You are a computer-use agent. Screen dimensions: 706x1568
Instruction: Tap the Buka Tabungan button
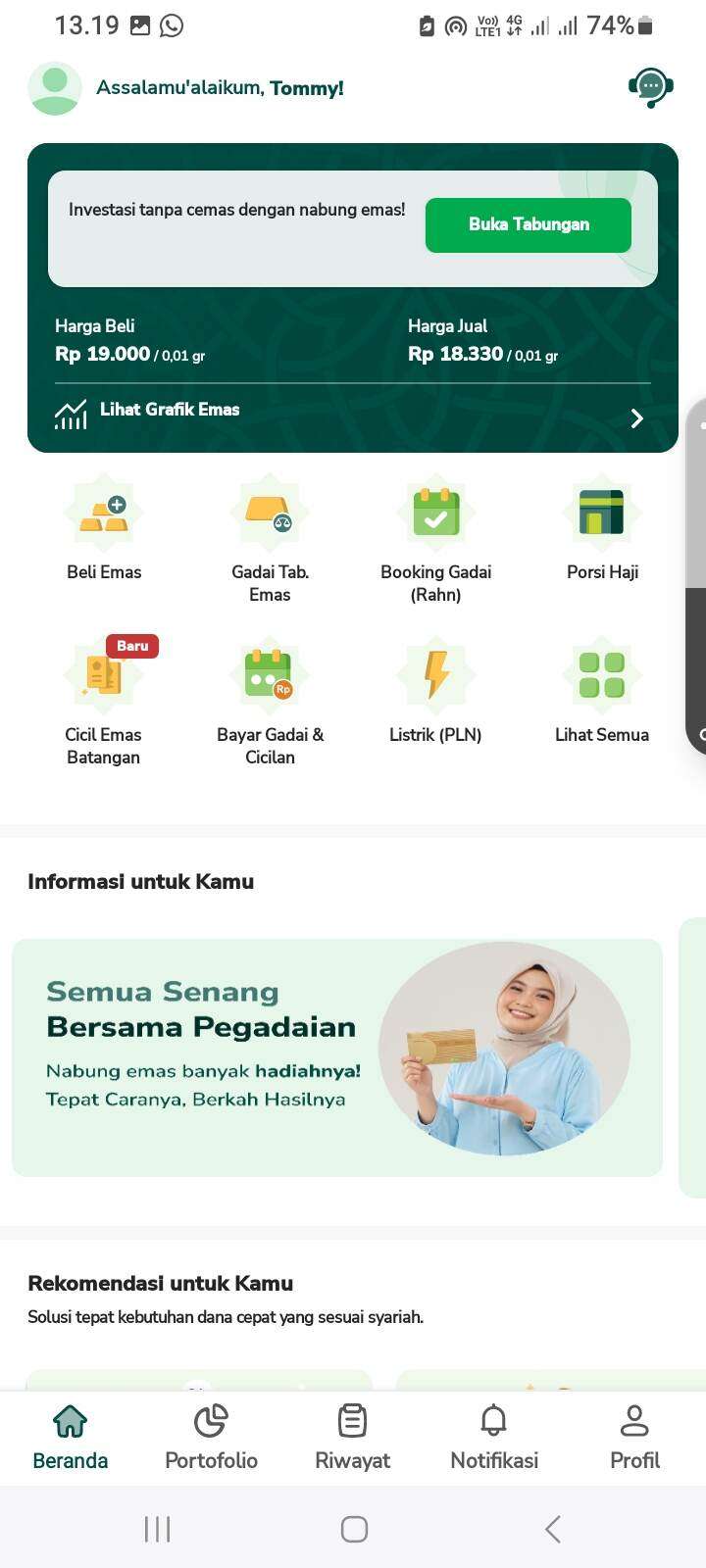(x=529, y=224)
